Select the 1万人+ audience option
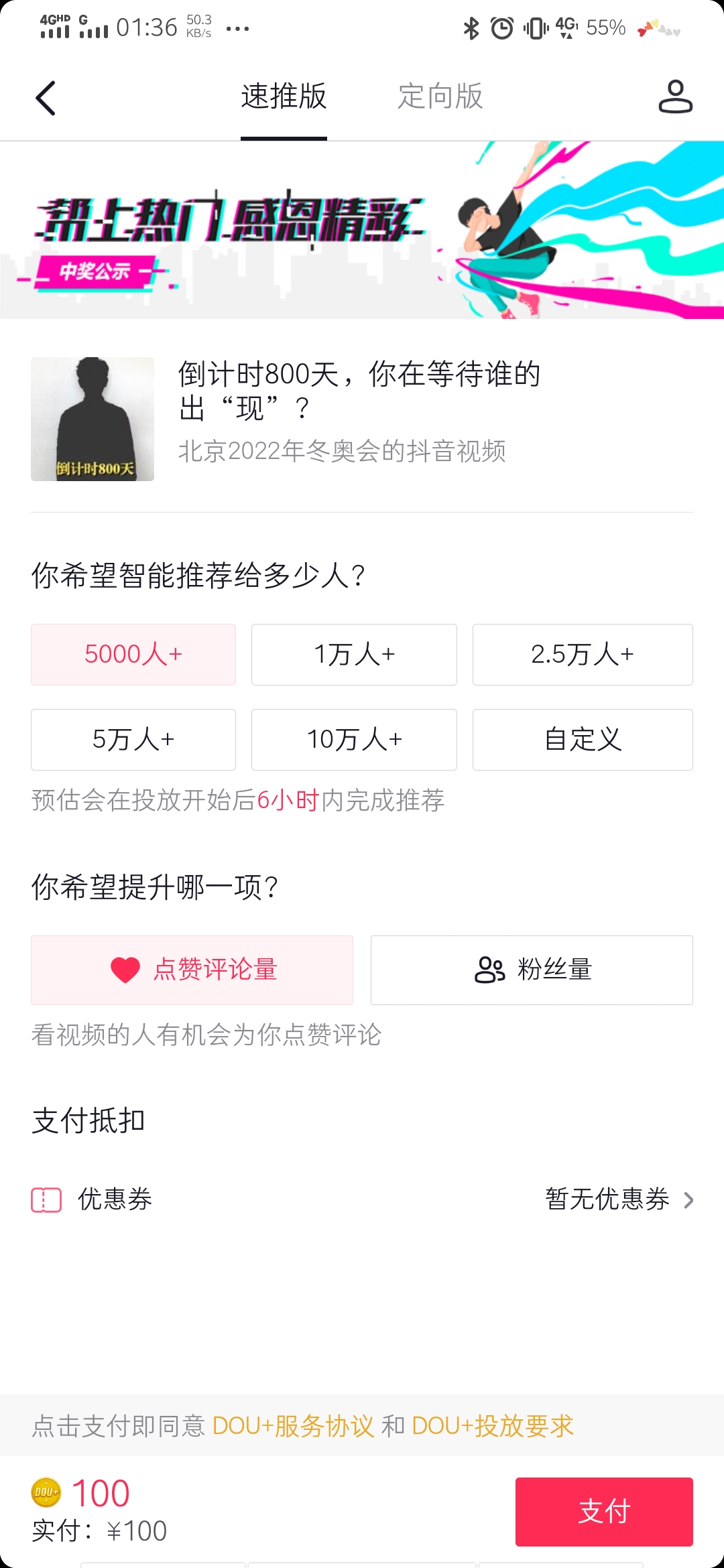Viewport: 724px width, 1568px height. pos(354,655)
